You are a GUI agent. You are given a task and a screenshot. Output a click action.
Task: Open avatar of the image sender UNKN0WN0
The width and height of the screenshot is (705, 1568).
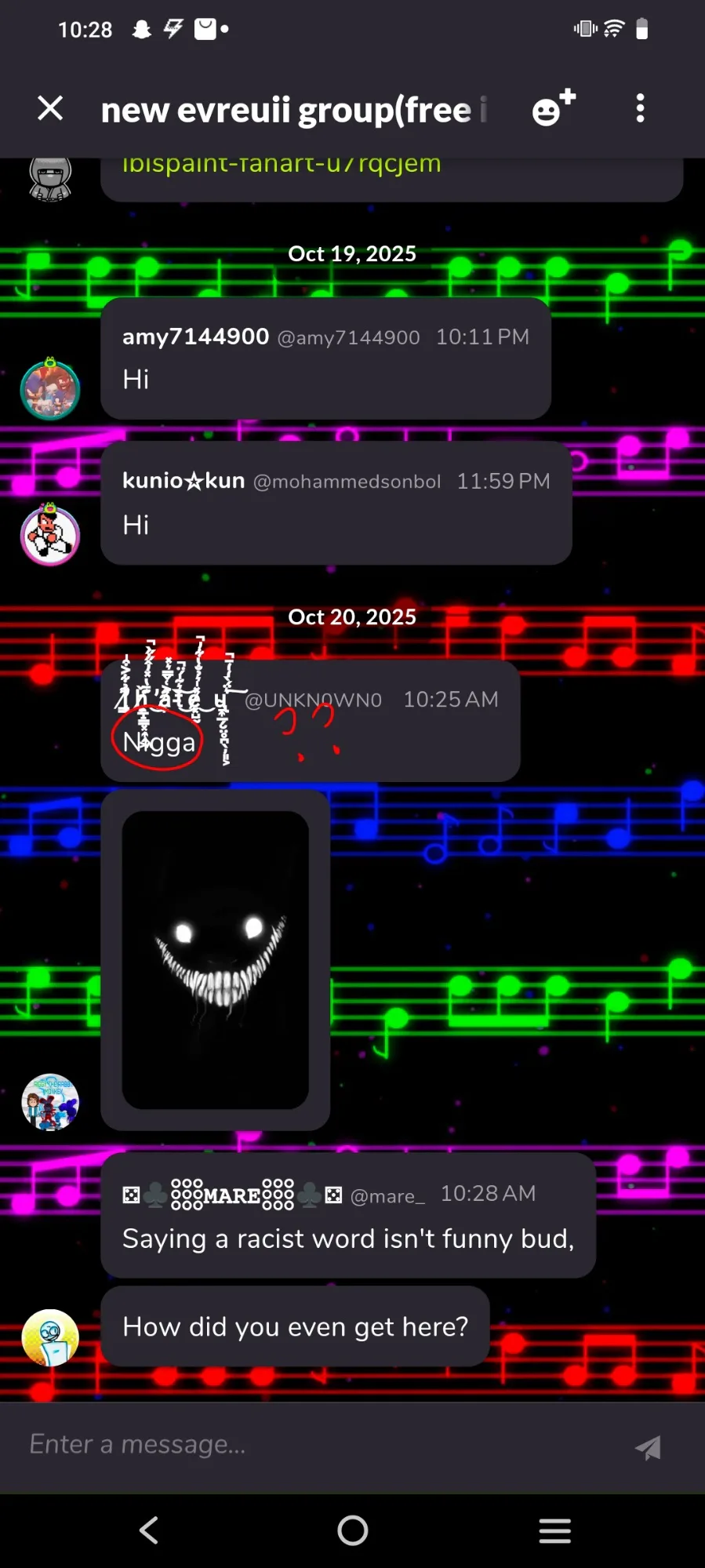50,1102
